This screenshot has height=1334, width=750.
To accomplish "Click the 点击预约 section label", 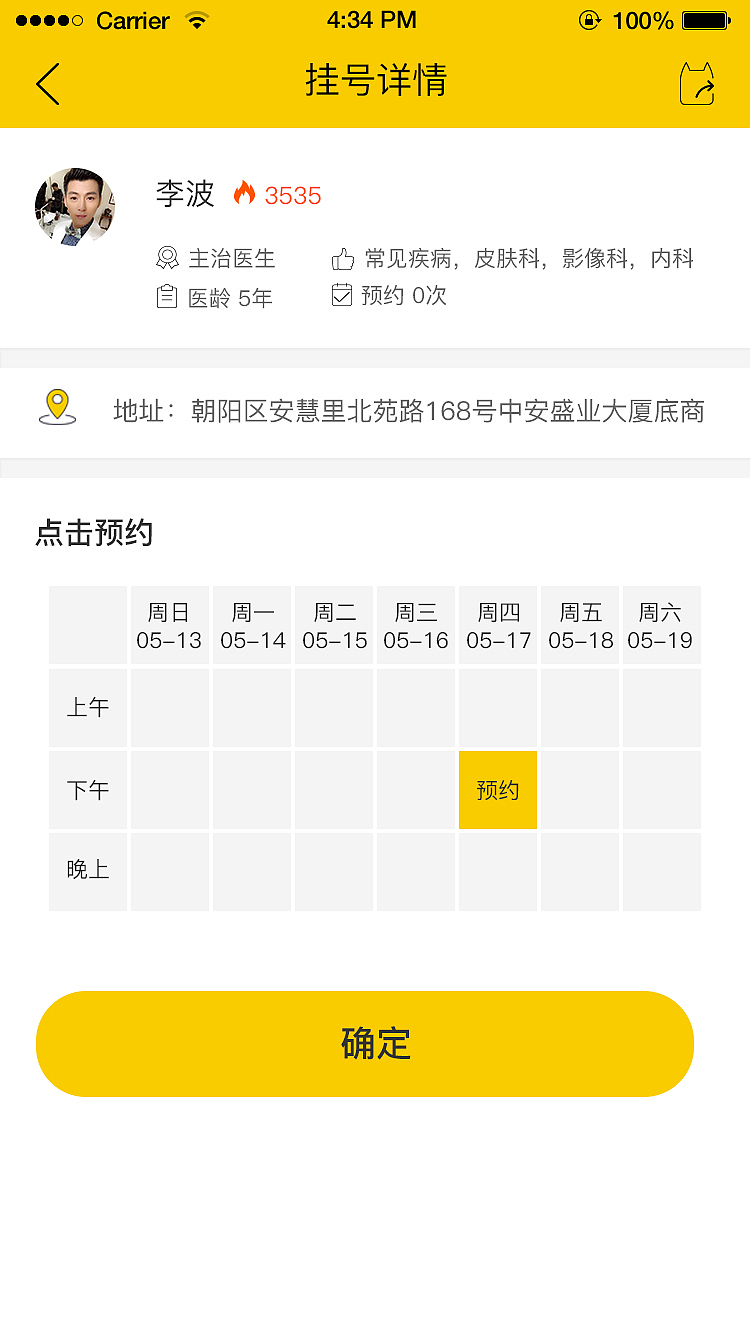I will click(x=92, y=534).
